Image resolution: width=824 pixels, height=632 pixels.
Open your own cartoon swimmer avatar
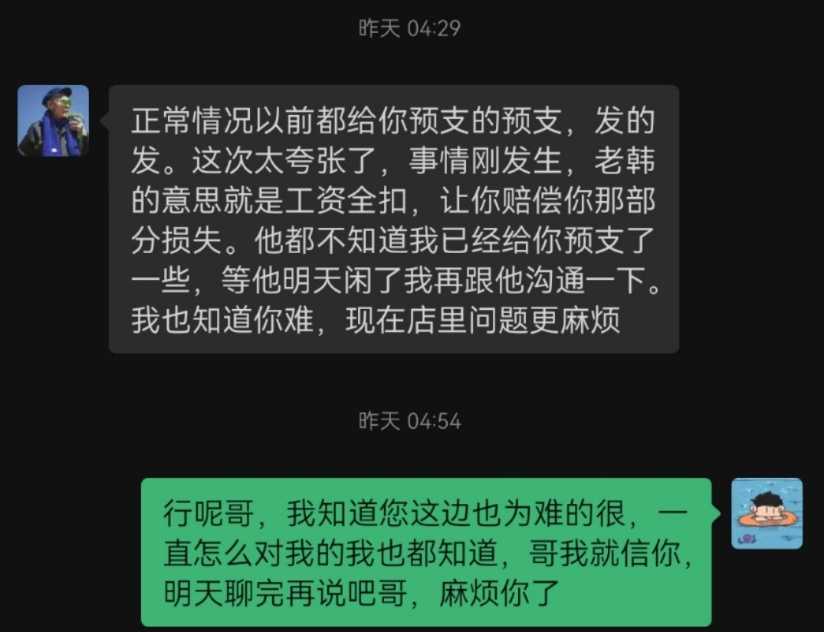tap(767, 513)
